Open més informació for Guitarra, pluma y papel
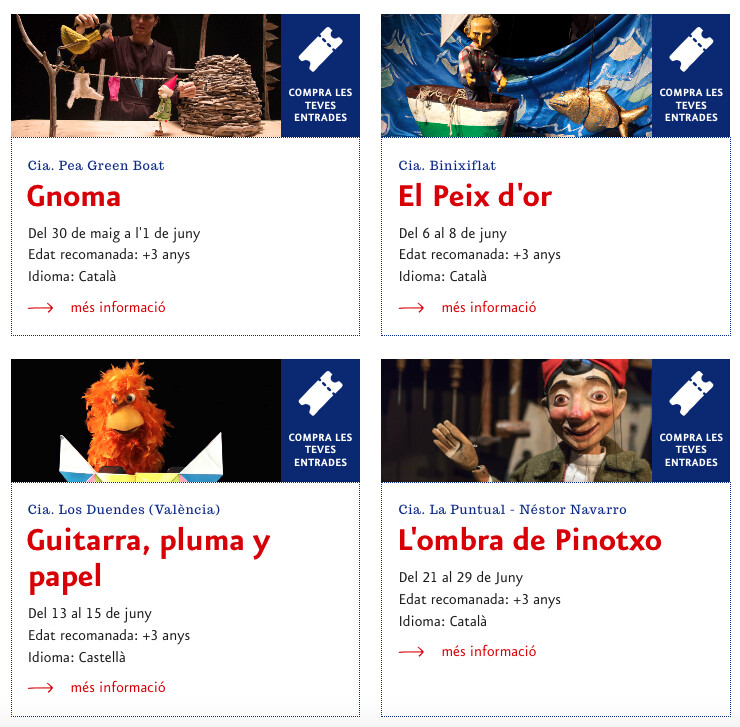The image size is (740, 727). (x=117, y=687)
